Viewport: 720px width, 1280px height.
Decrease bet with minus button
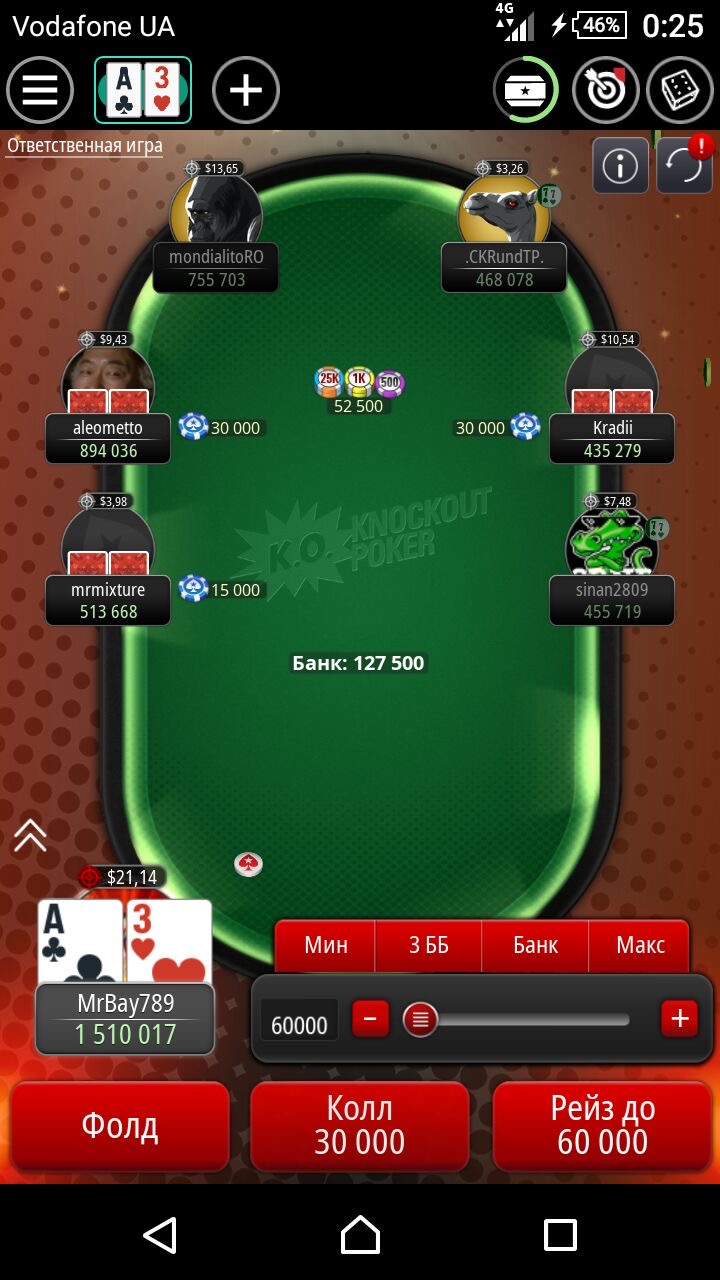[370, 1019]
